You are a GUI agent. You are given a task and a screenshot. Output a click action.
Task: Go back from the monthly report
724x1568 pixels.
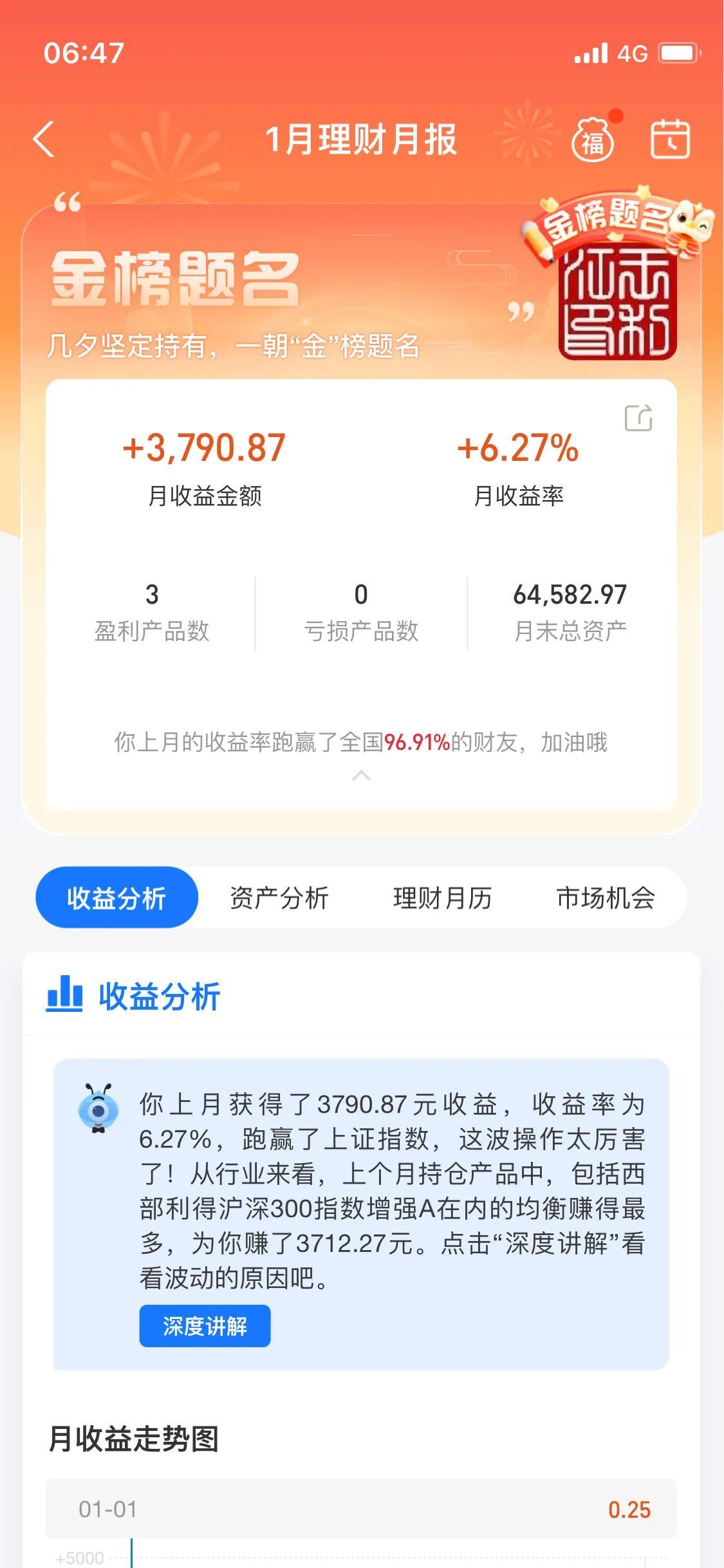coord(44,139)
